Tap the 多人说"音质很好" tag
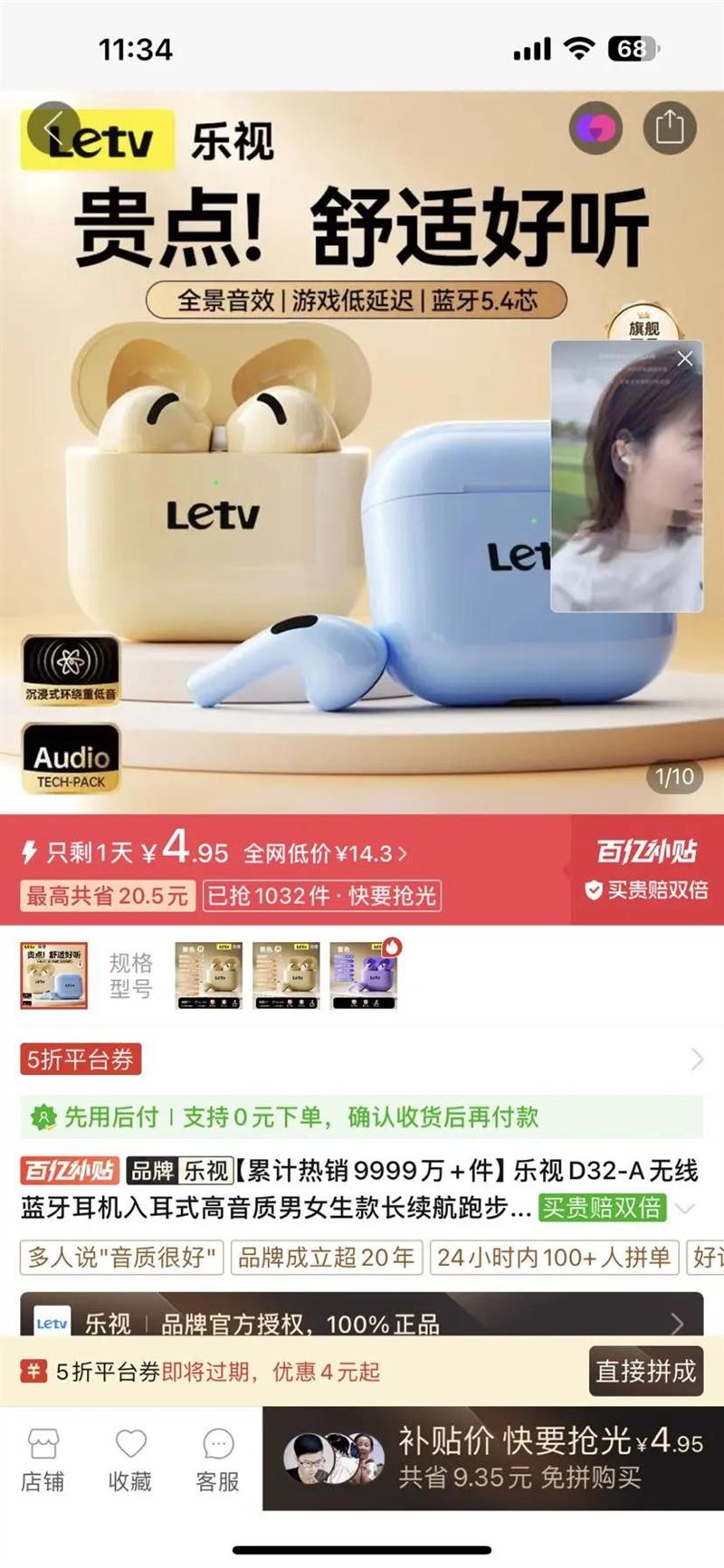The image size is (724, 1568). point(121,1257)
